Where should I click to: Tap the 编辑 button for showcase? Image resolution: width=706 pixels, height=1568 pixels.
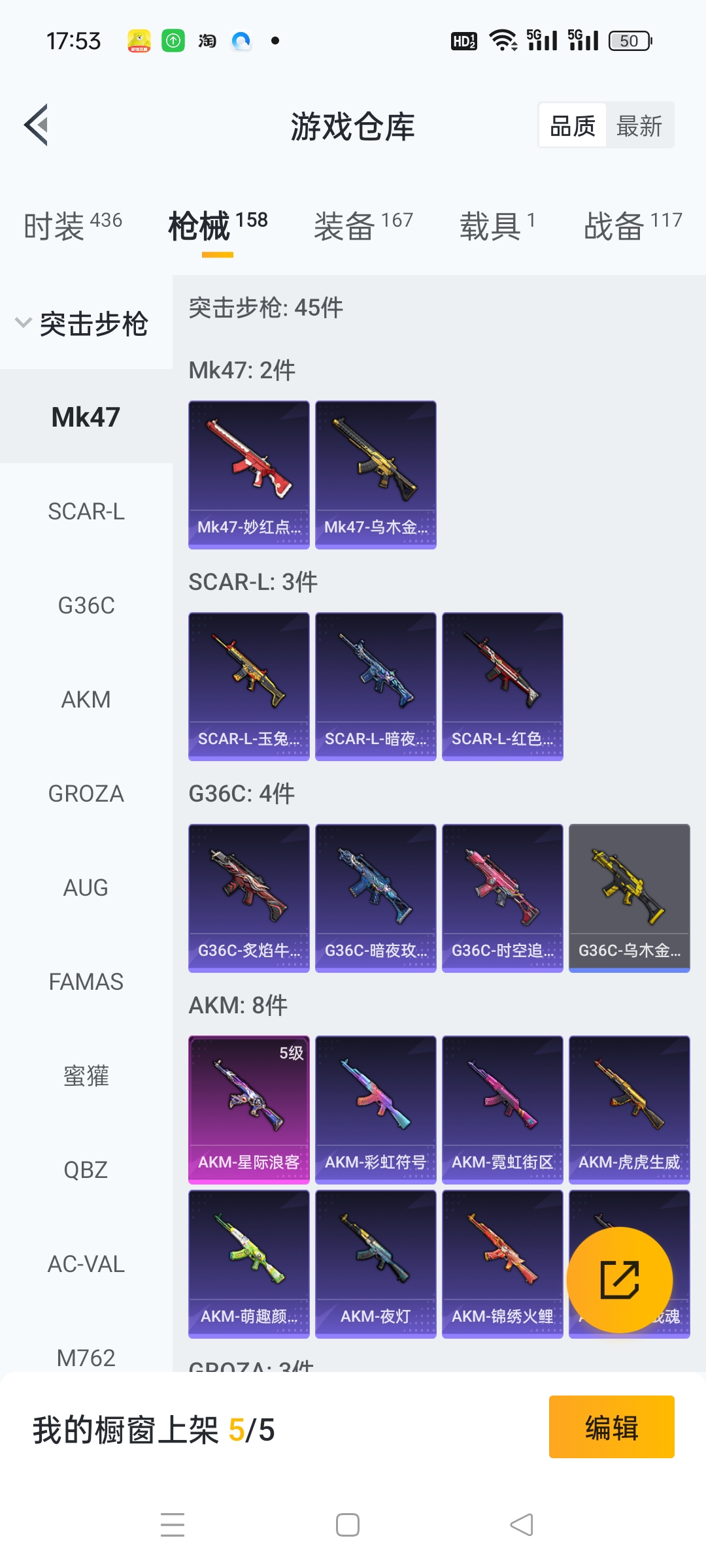point(611,1428)
